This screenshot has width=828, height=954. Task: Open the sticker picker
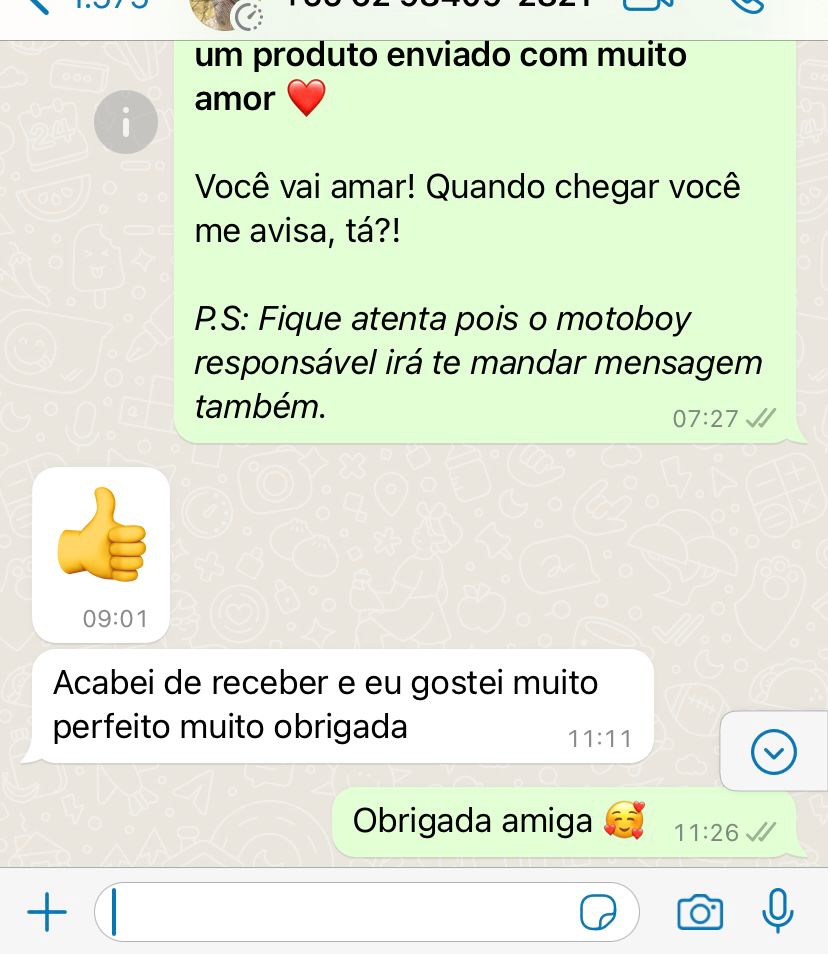tap(598, 912)
